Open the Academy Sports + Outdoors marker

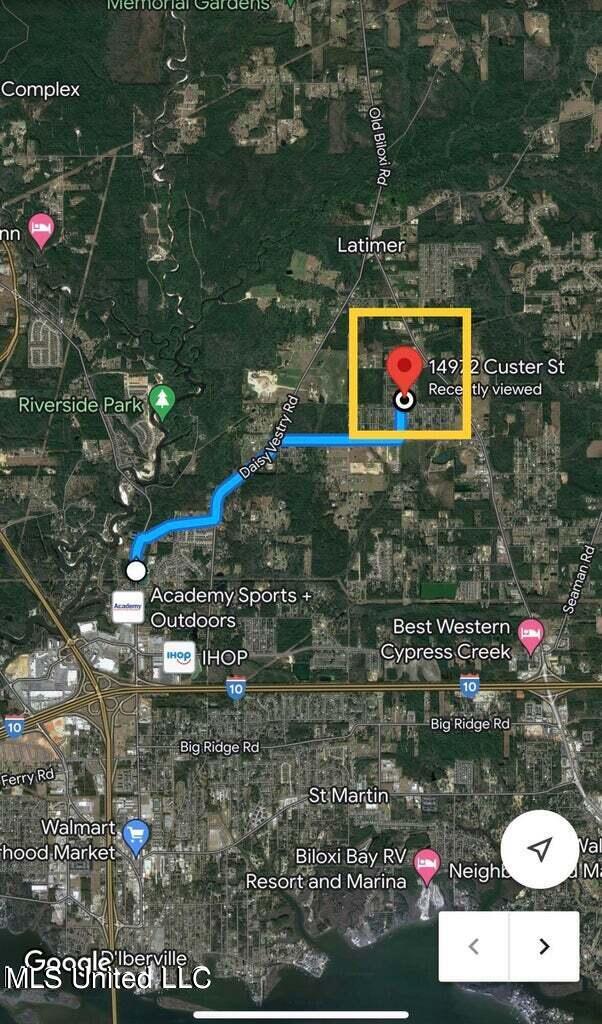[x=127, y=607]
